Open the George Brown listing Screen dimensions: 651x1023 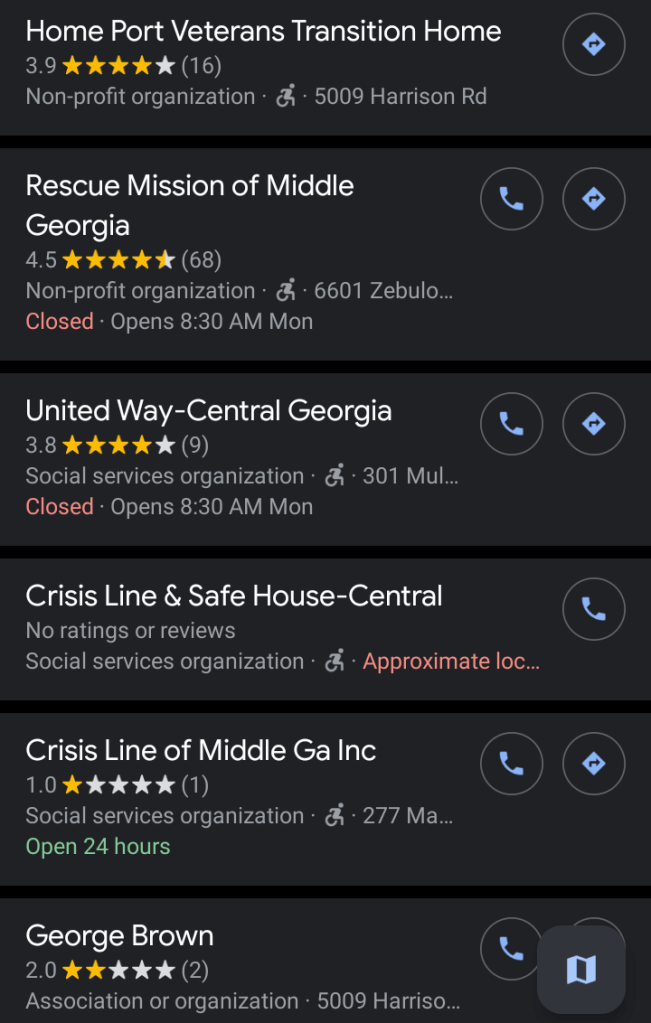119,936
